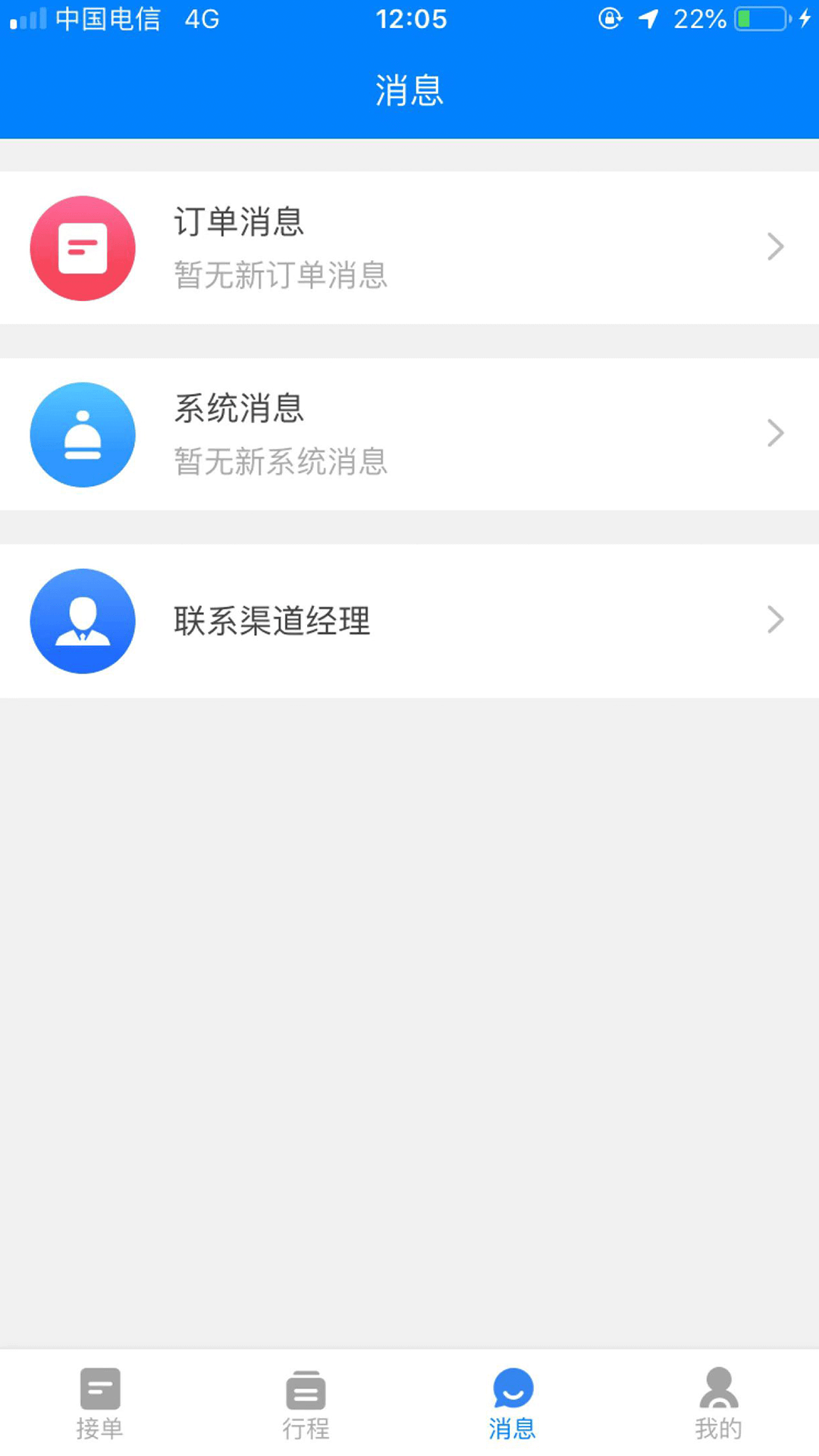Image resolution: width=819 pixels, height=1456 pixels.
Task: Click the red 订单消息 icon
Action: pos(83,247)
